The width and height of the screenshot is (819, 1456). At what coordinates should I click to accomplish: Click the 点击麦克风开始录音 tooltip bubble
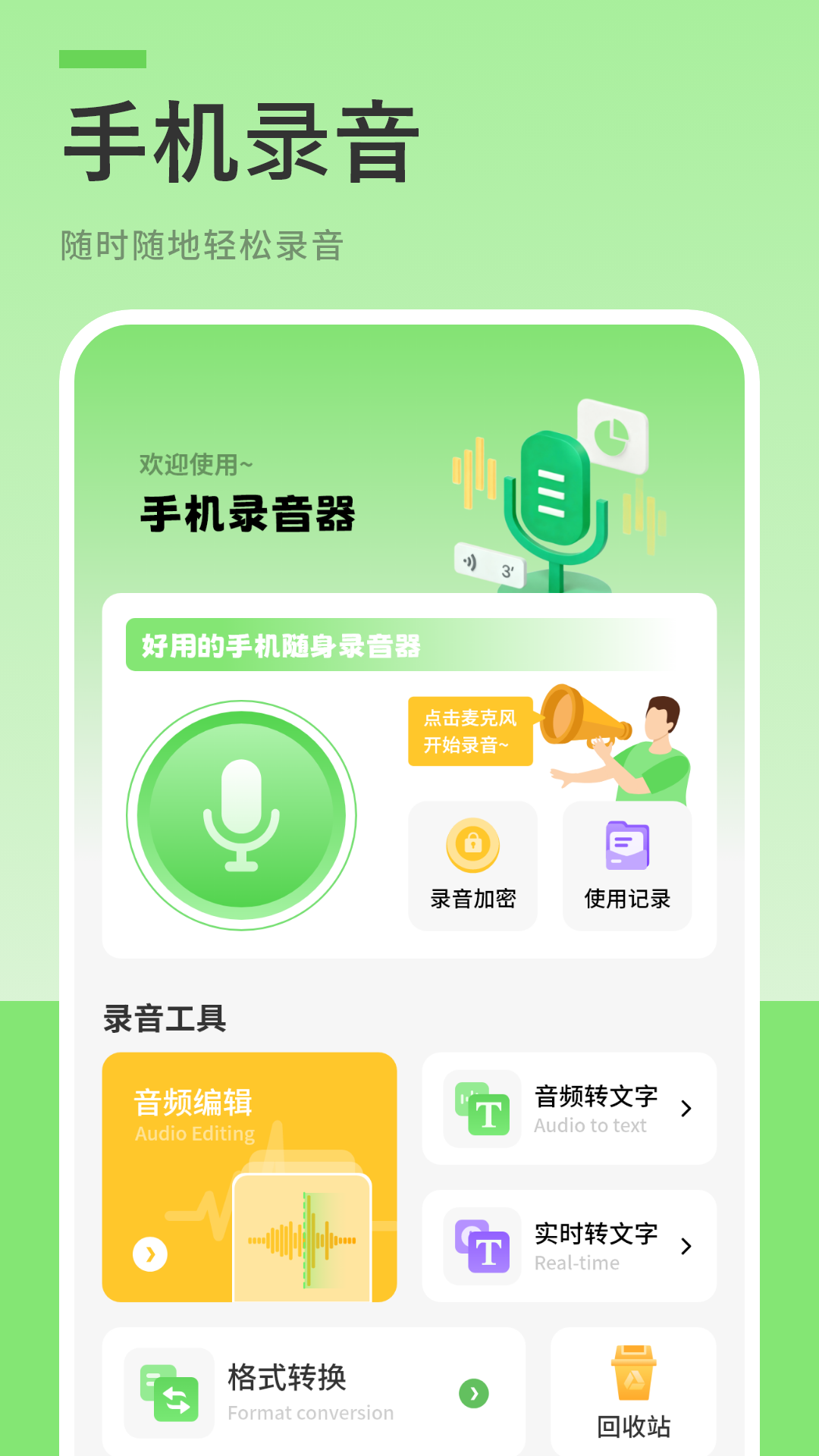click(469, 732)
